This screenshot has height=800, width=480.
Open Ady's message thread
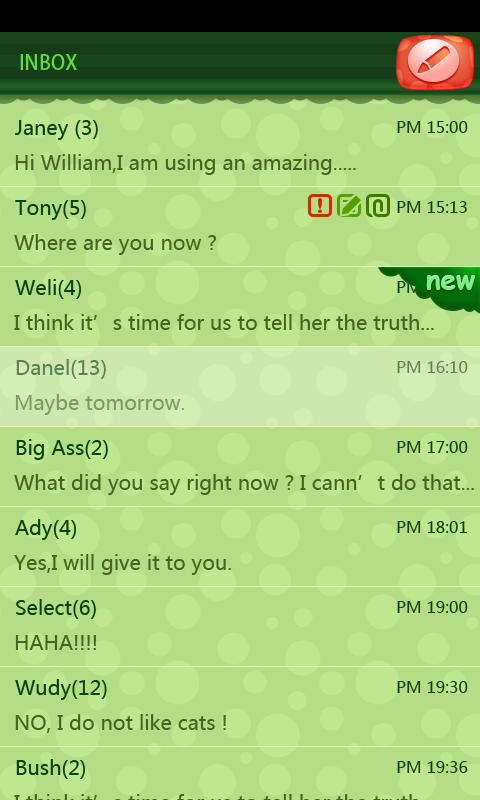tap(240, 546)
